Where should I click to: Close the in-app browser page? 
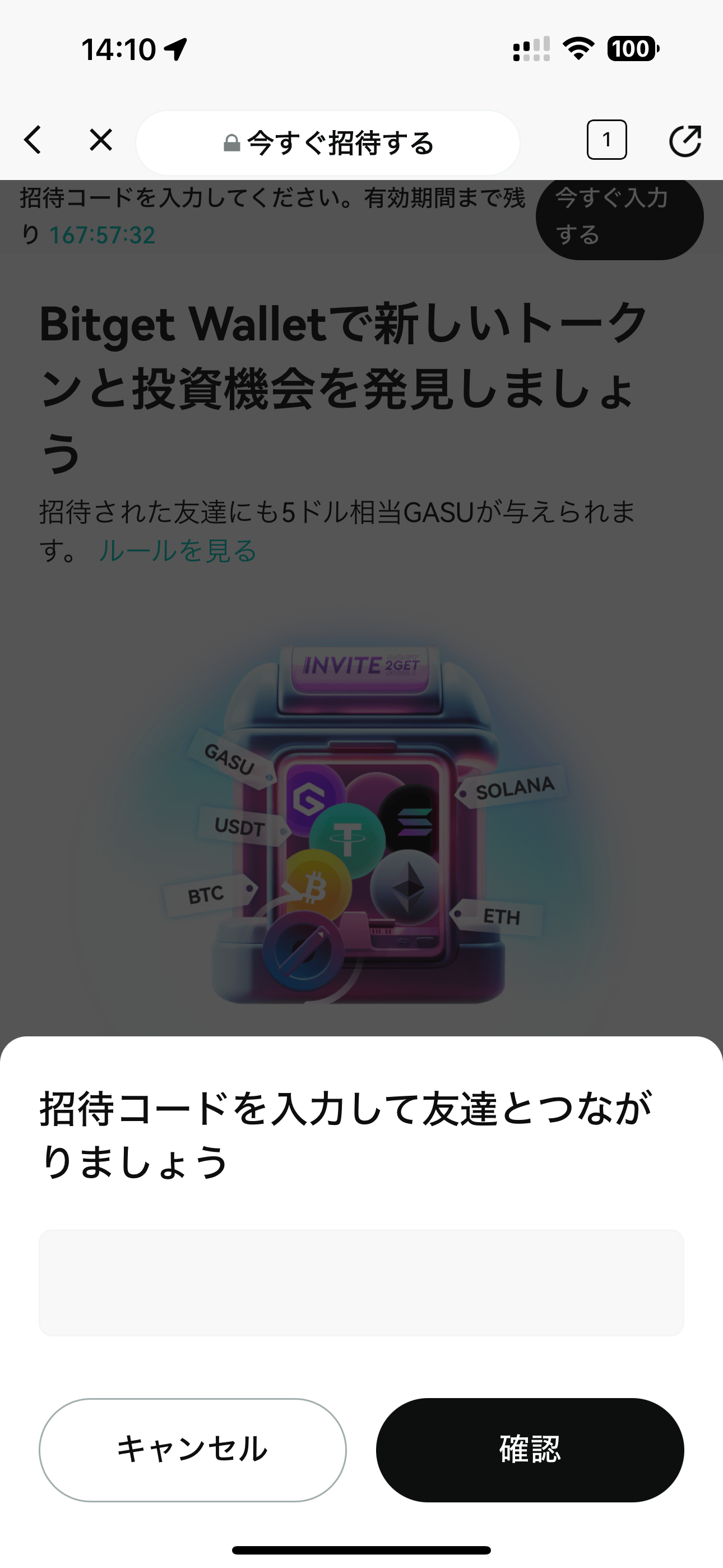point(100,141)
